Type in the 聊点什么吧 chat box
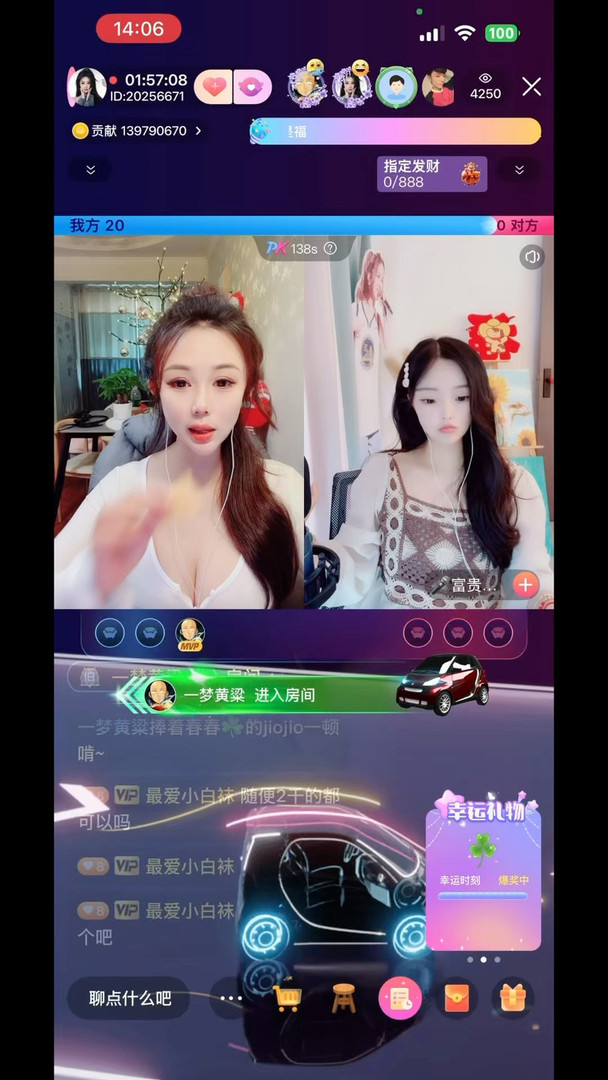The image size is (608, 1080). pyautogui.click(x=130, y=998)
